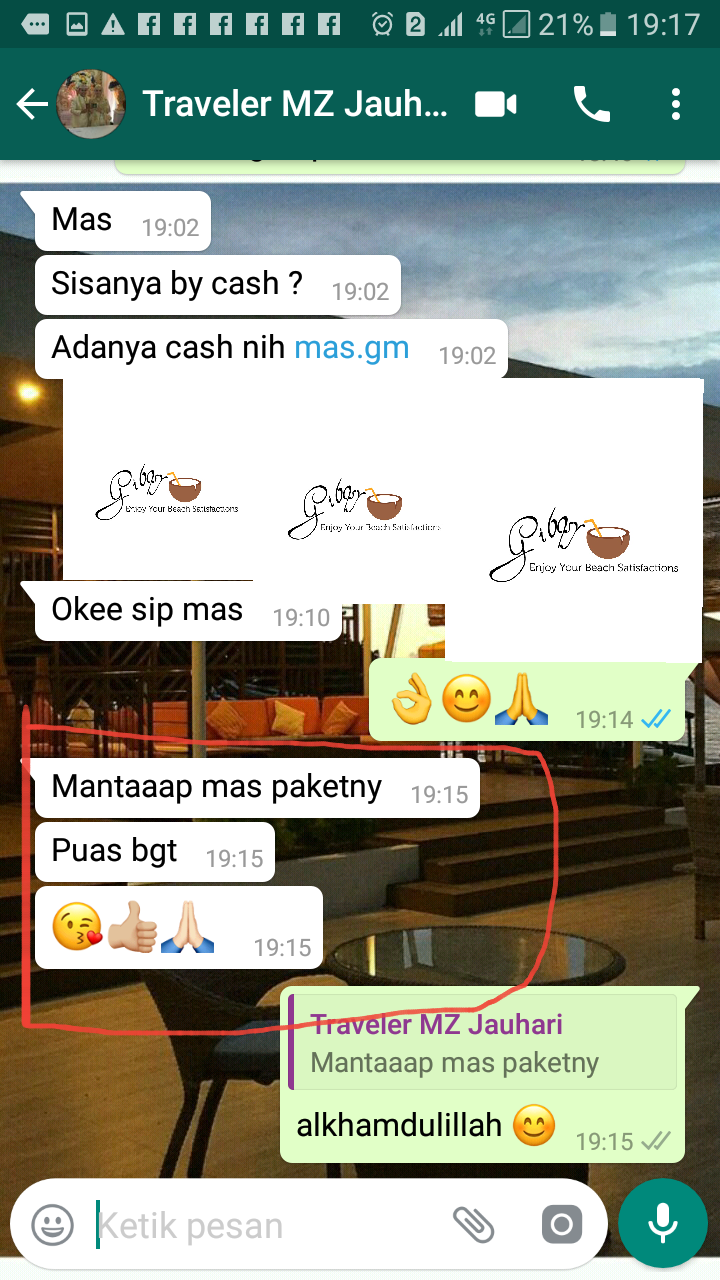Open the emoji picker

coord(52,1225)
